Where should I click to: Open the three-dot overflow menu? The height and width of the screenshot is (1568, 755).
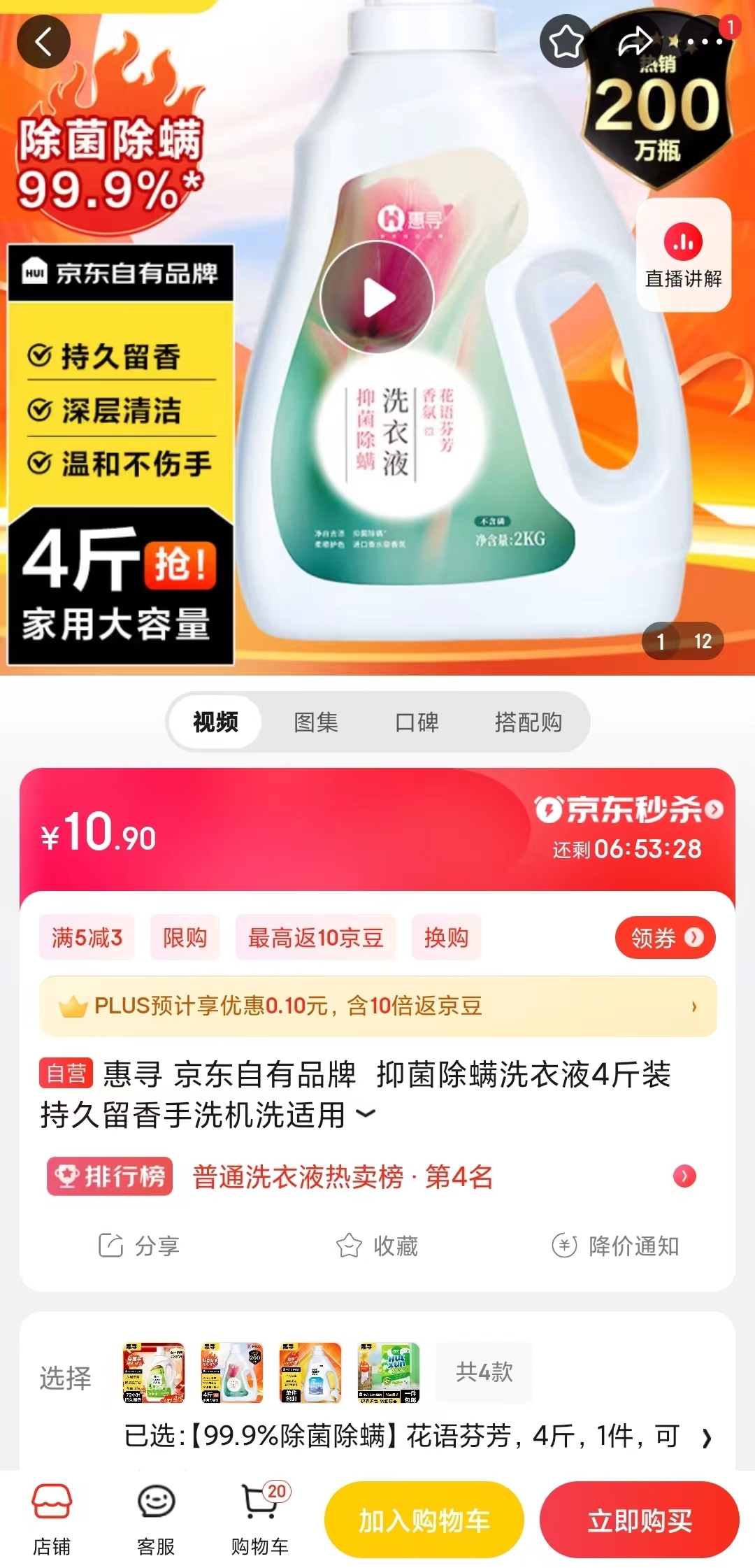tap(704, 42)
